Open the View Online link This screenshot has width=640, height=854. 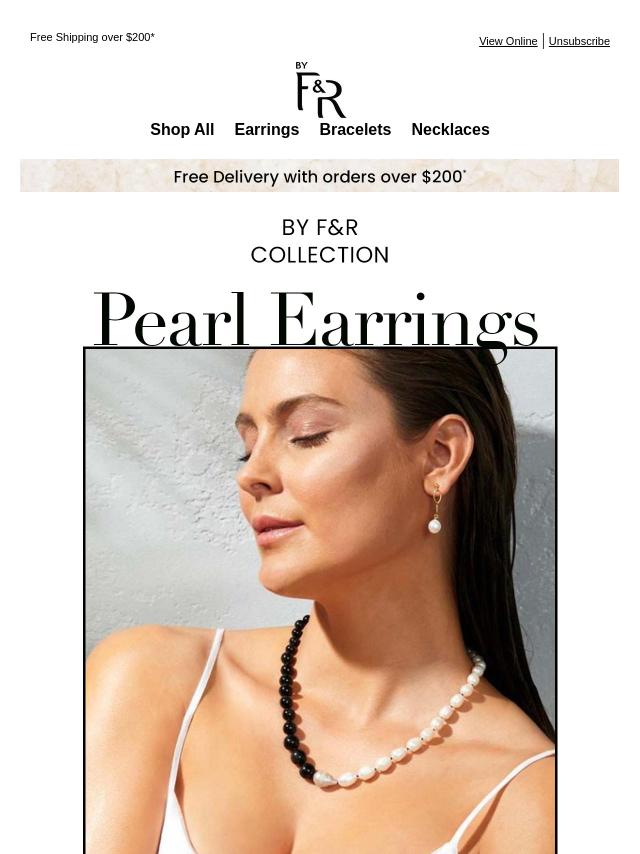(508, 41)
